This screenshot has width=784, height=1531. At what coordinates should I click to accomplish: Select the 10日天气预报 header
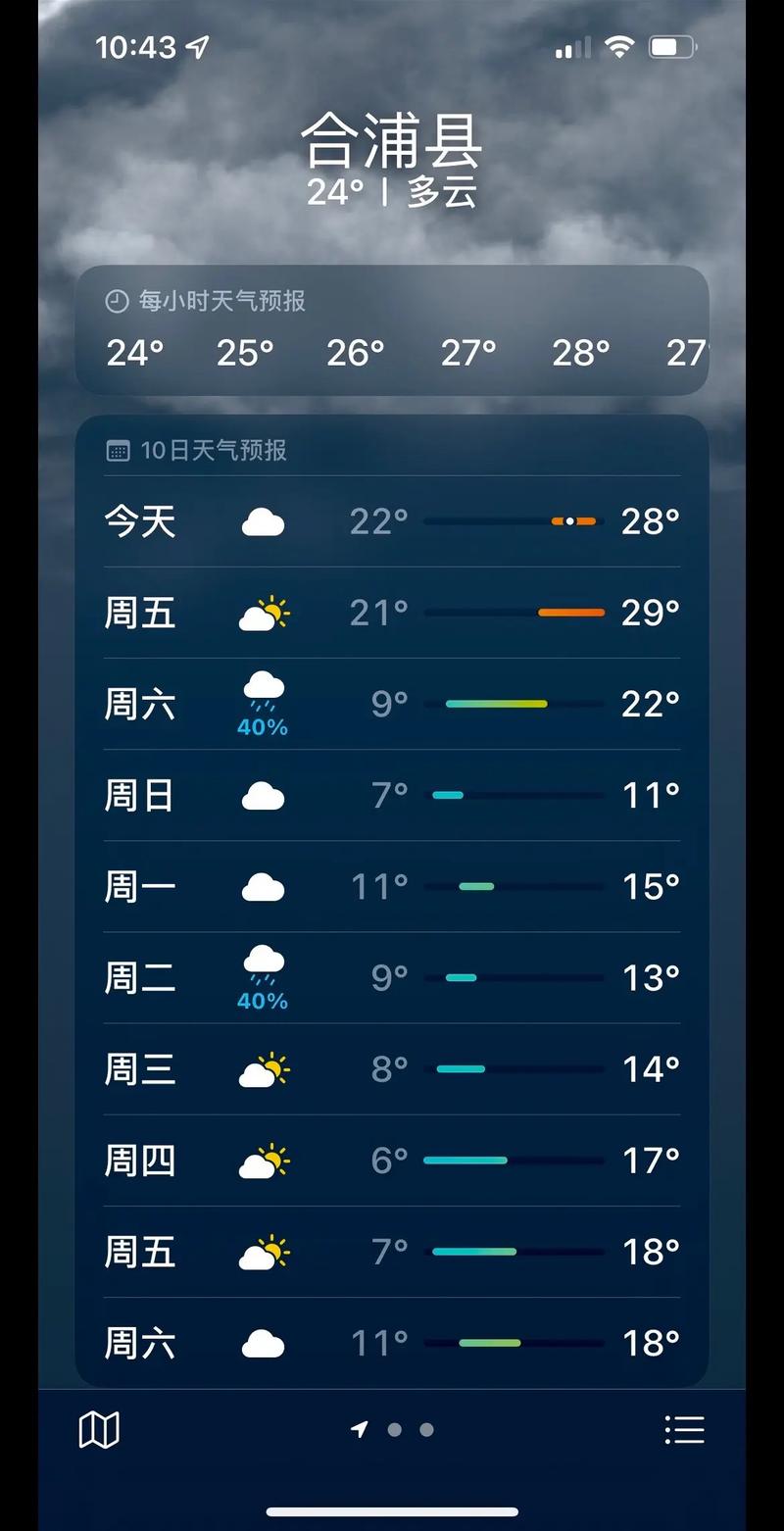[x=215, y=451]
